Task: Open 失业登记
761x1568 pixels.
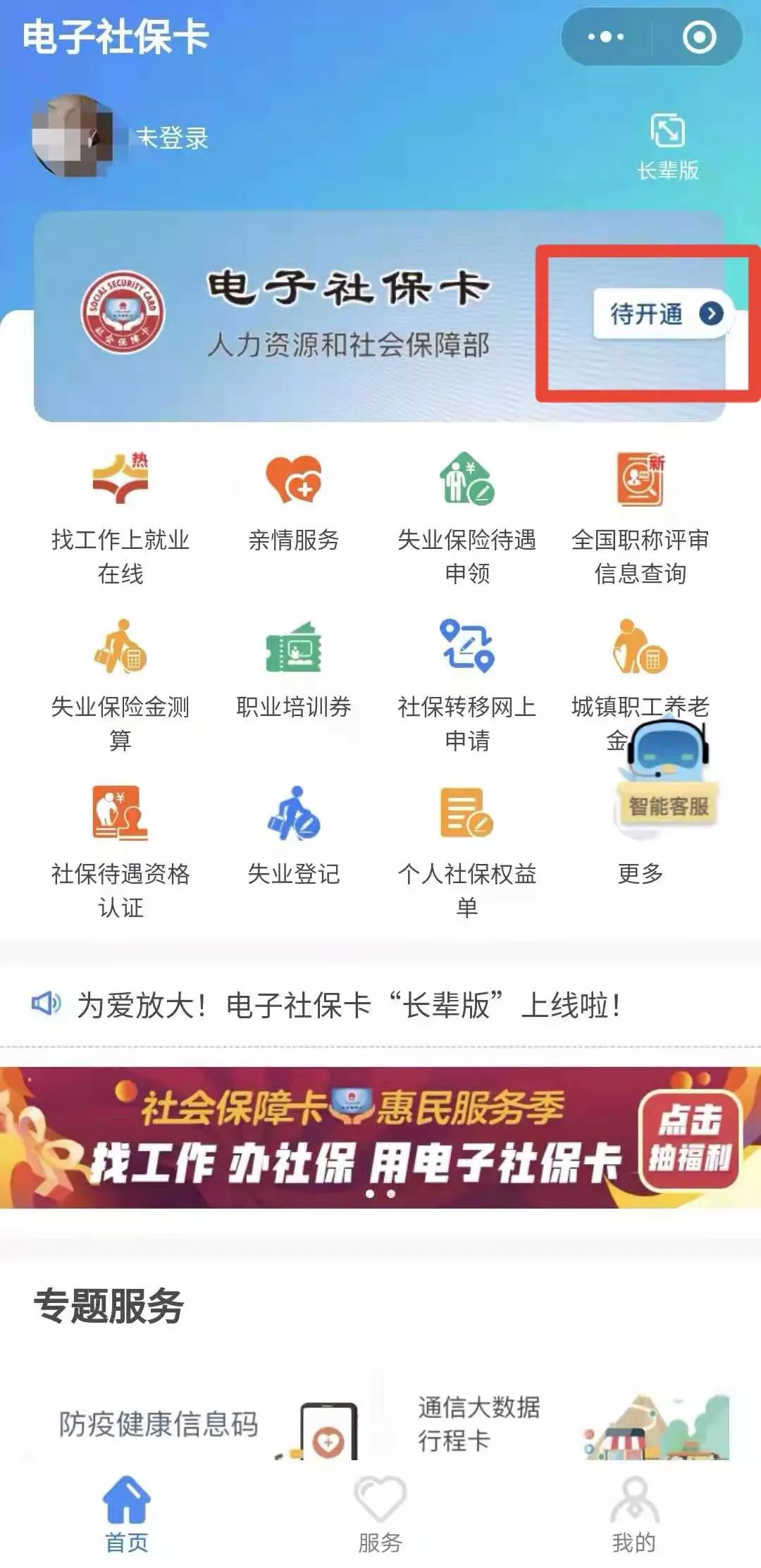Action: 294,835
